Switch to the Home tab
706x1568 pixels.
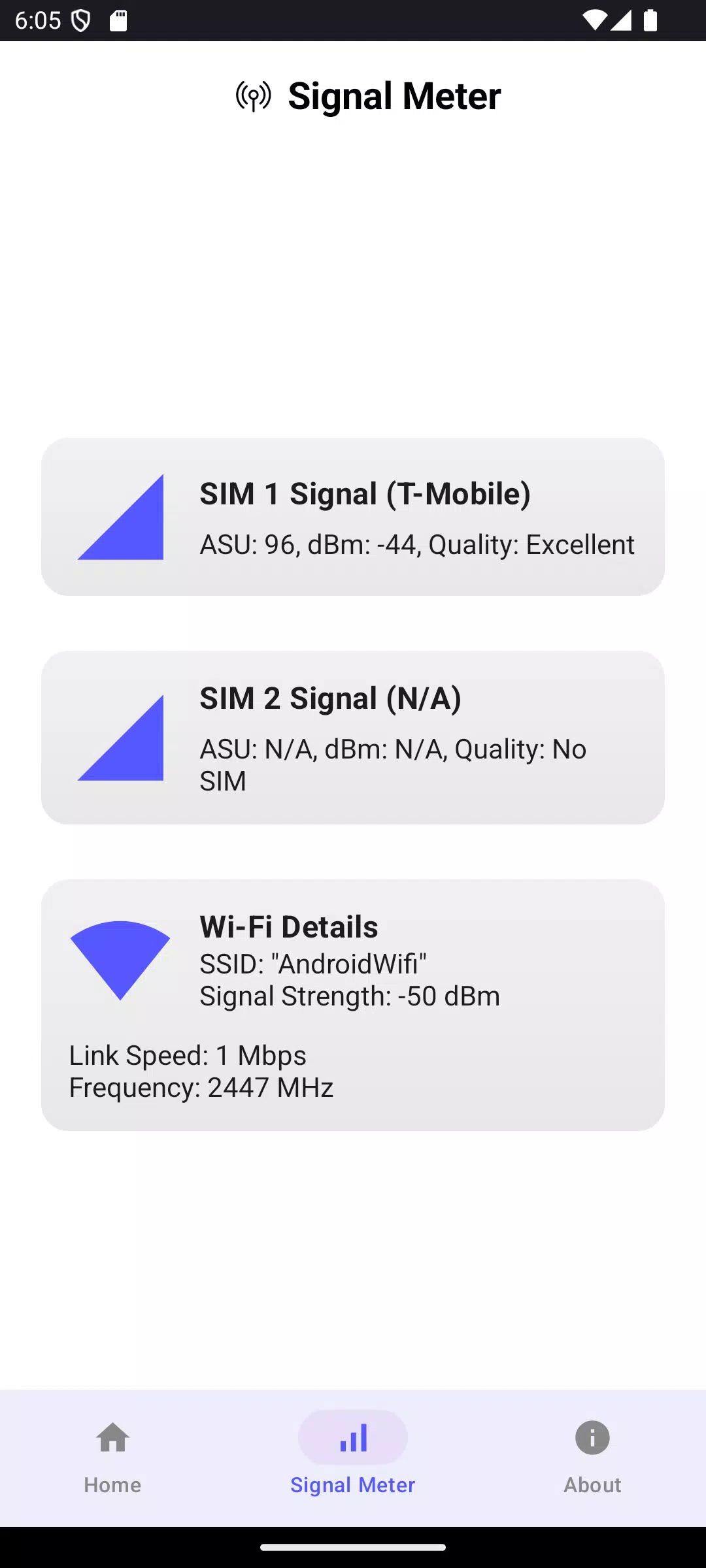(x=112, y=1458)
